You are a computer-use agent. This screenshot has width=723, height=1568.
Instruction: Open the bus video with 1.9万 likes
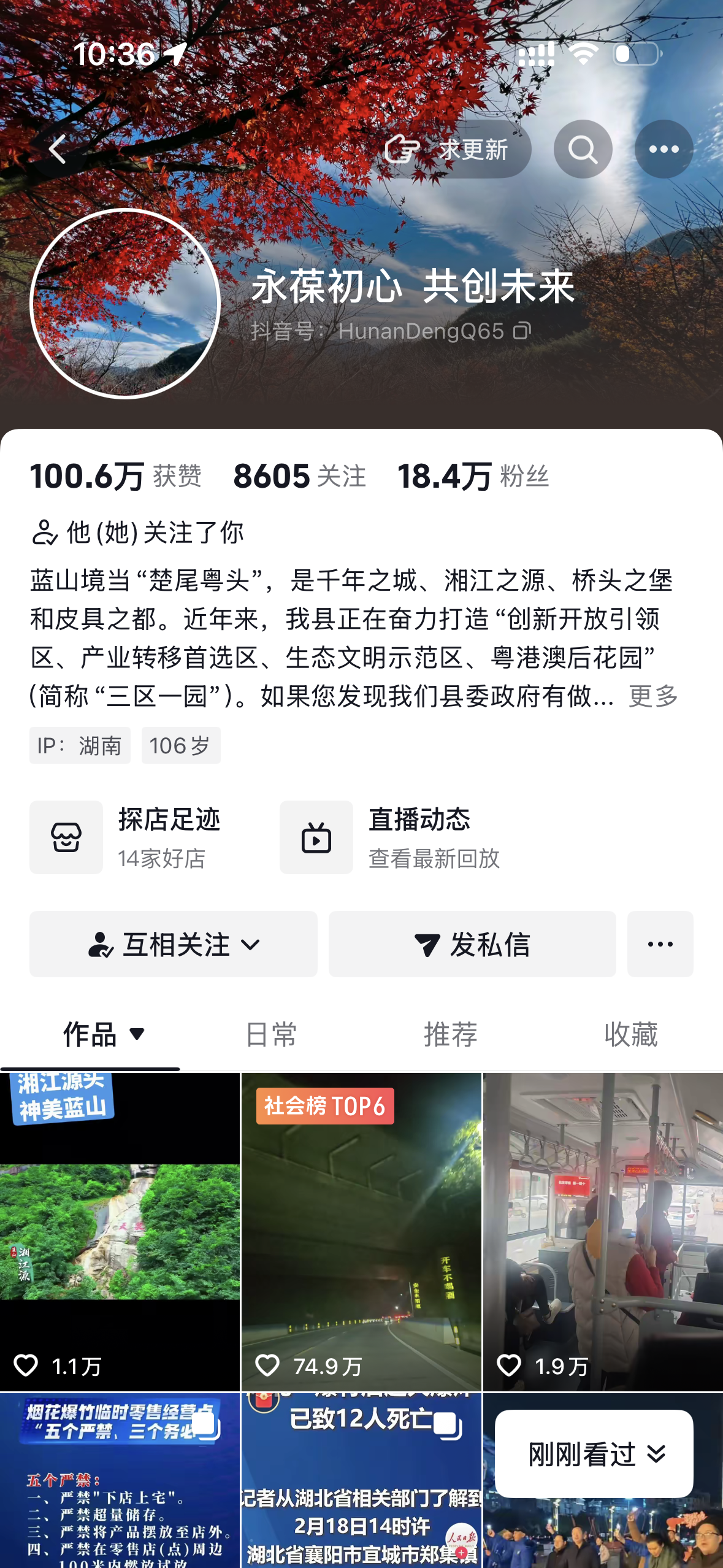point(603,1231)
